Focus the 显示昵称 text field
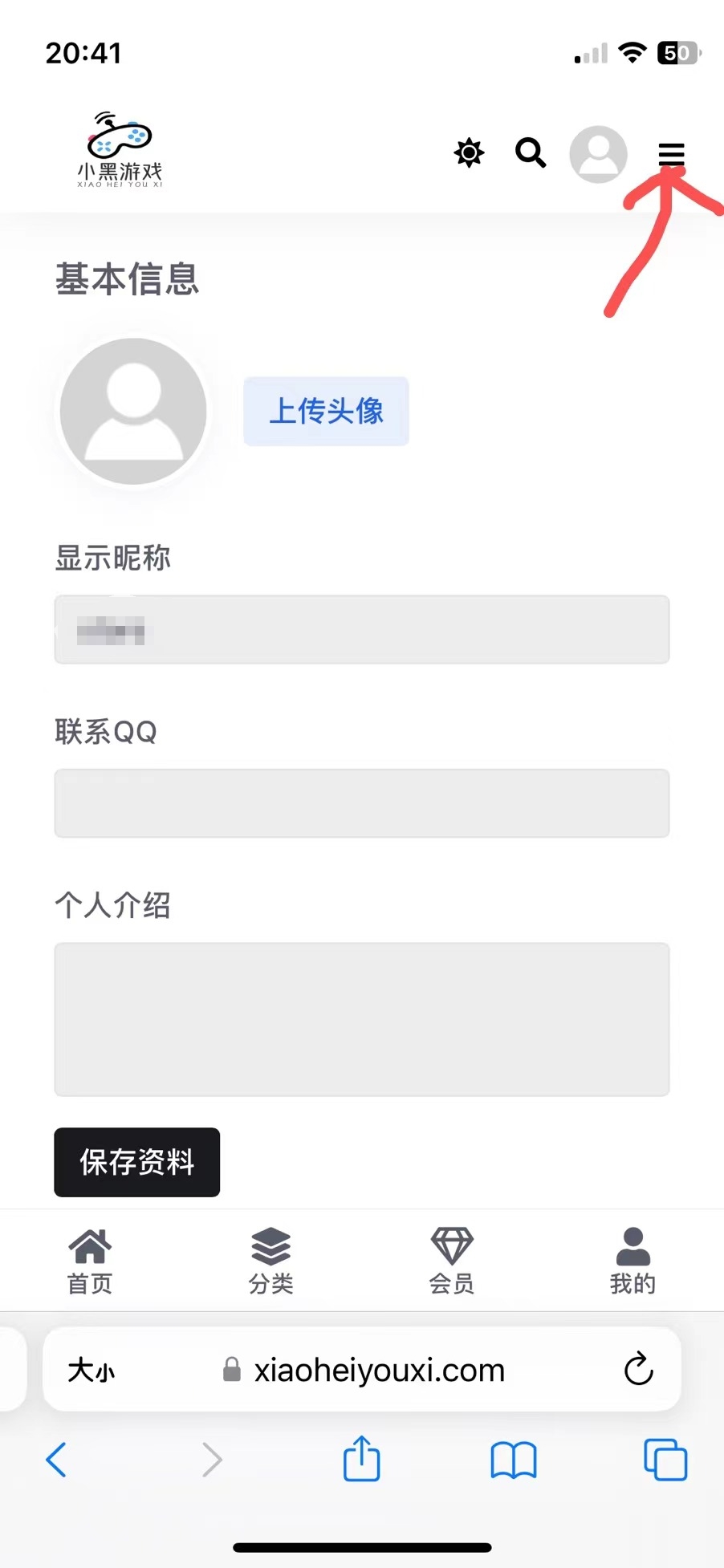The image size is (724, 1568). [362, 629]
